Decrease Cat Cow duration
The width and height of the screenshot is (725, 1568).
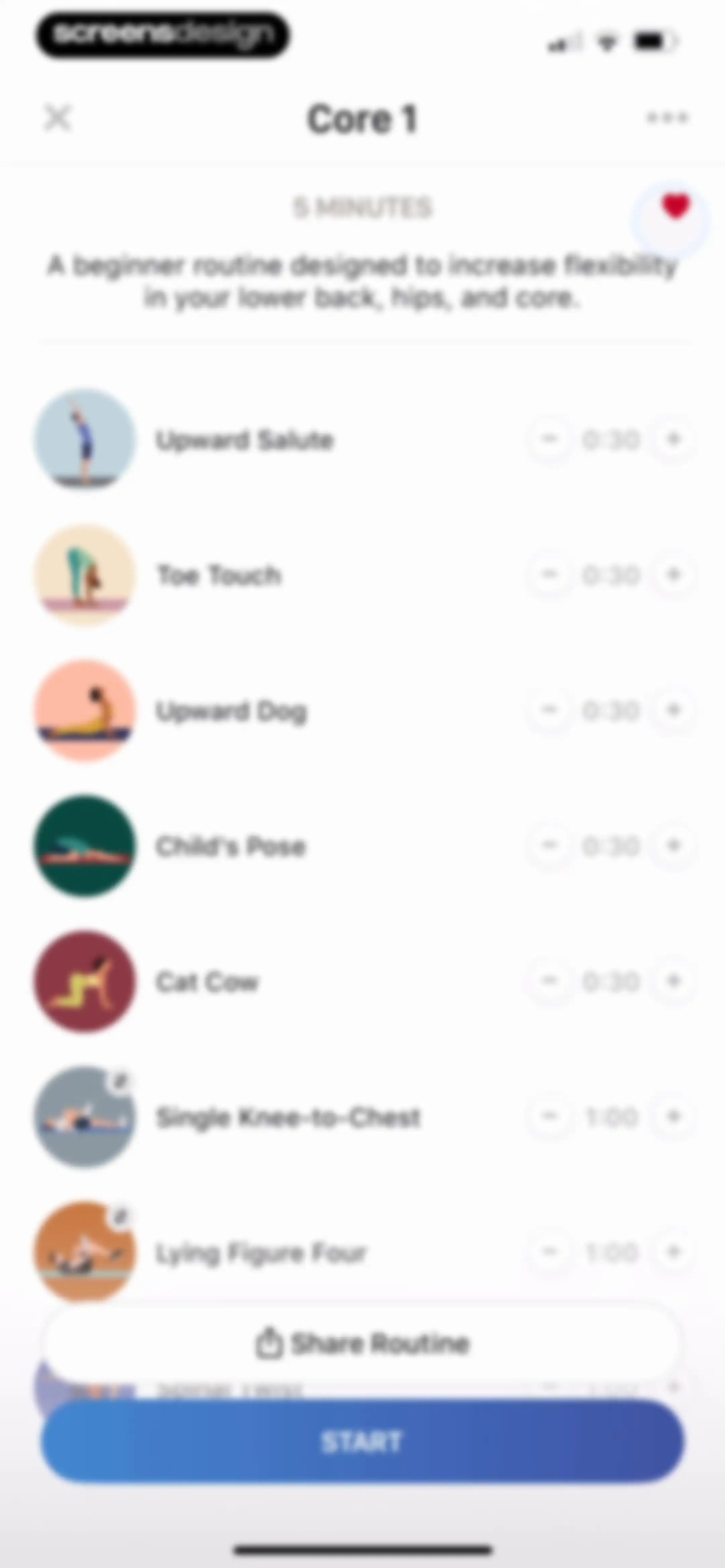pyautogui.click(x=550, y=981)
